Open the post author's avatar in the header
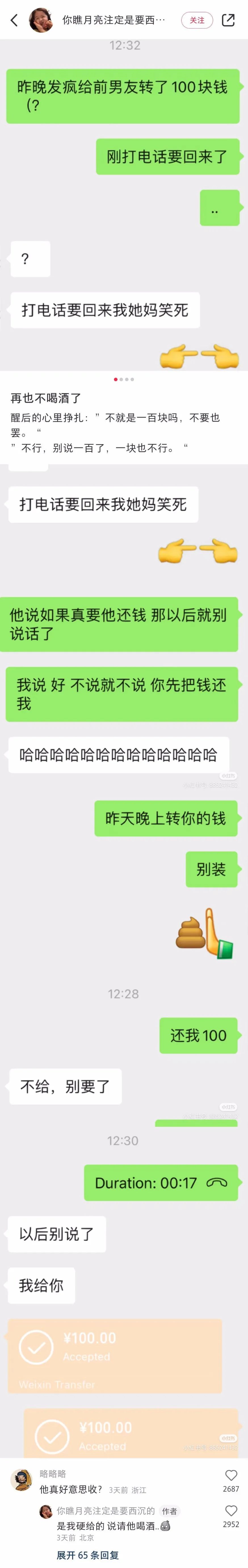 click(x=41, y=20)
